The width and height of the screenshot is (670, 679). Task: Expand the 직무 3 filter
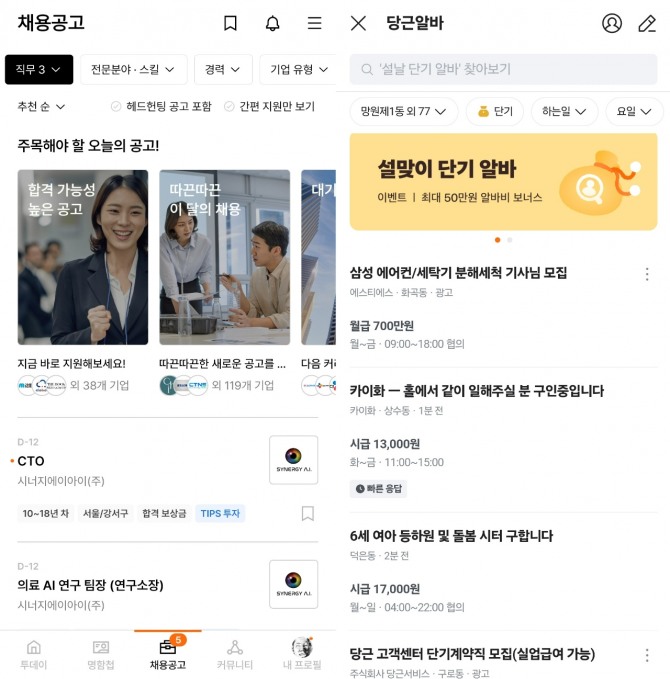tap(39, 69)
